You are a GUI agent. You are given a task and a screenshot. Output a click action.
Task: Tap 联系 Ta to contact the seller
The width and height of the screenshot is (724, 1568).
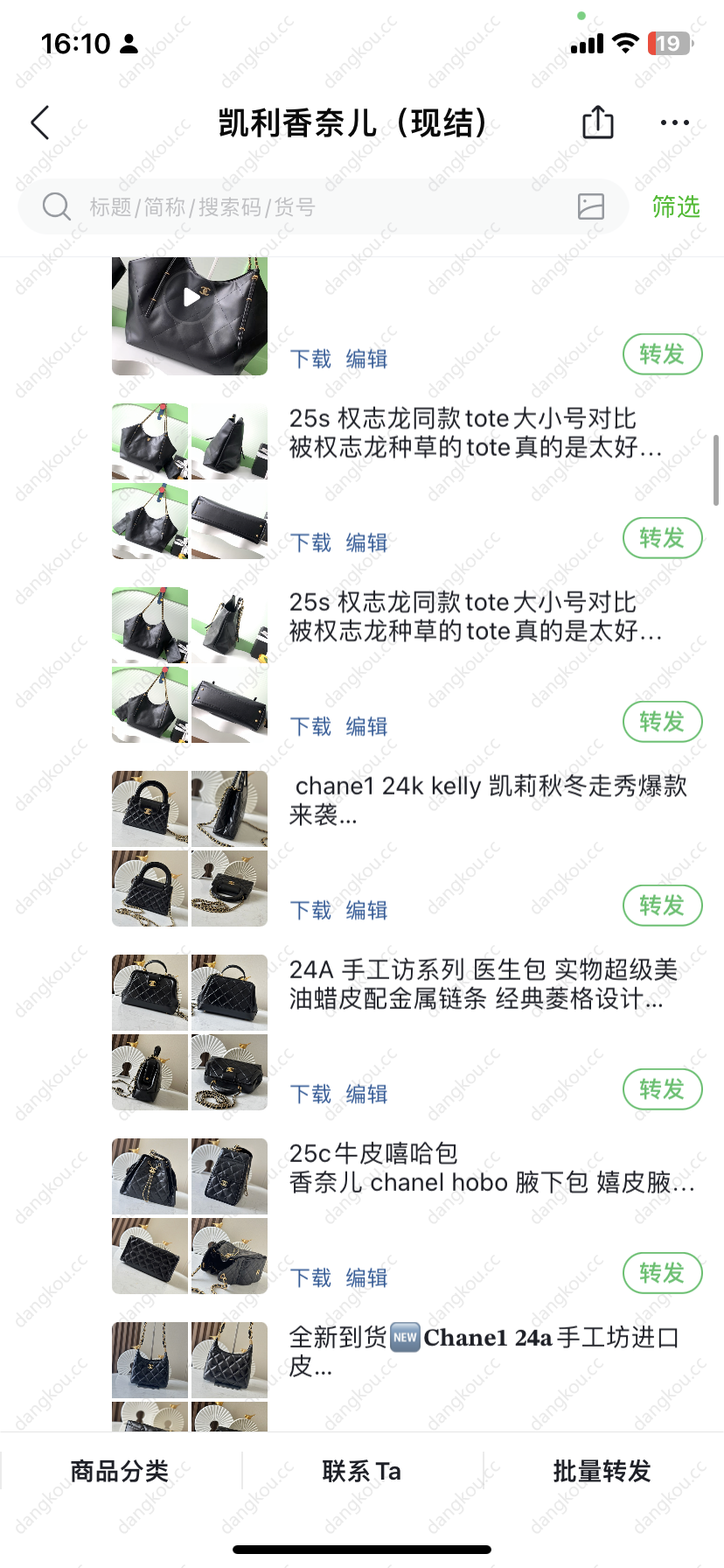click(362, 1471)
